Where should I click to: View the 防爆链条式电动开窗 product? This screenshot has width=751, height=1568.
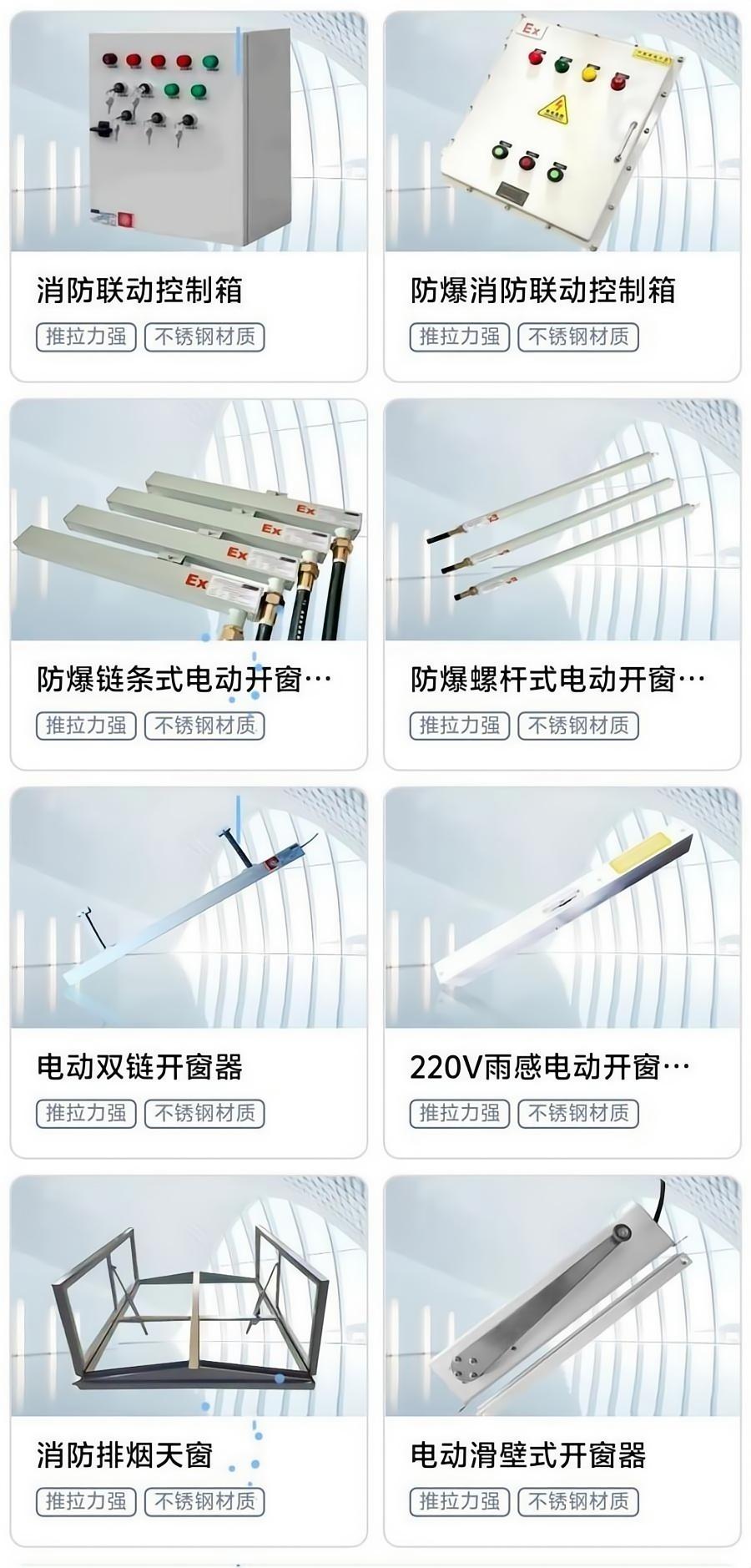(189, 584)
